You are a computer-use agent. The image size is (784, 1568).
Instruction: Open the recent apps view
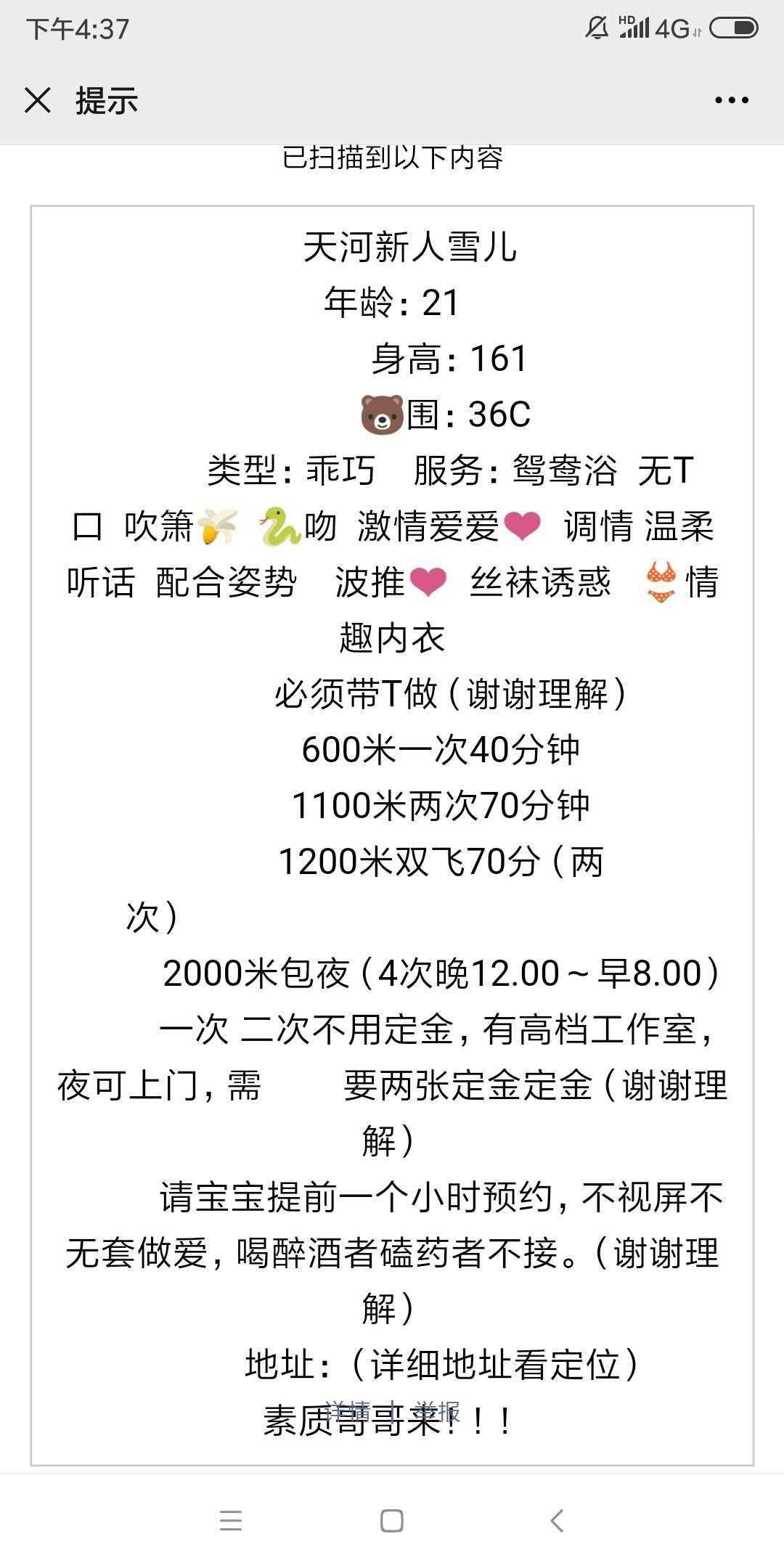point(230,1520)
